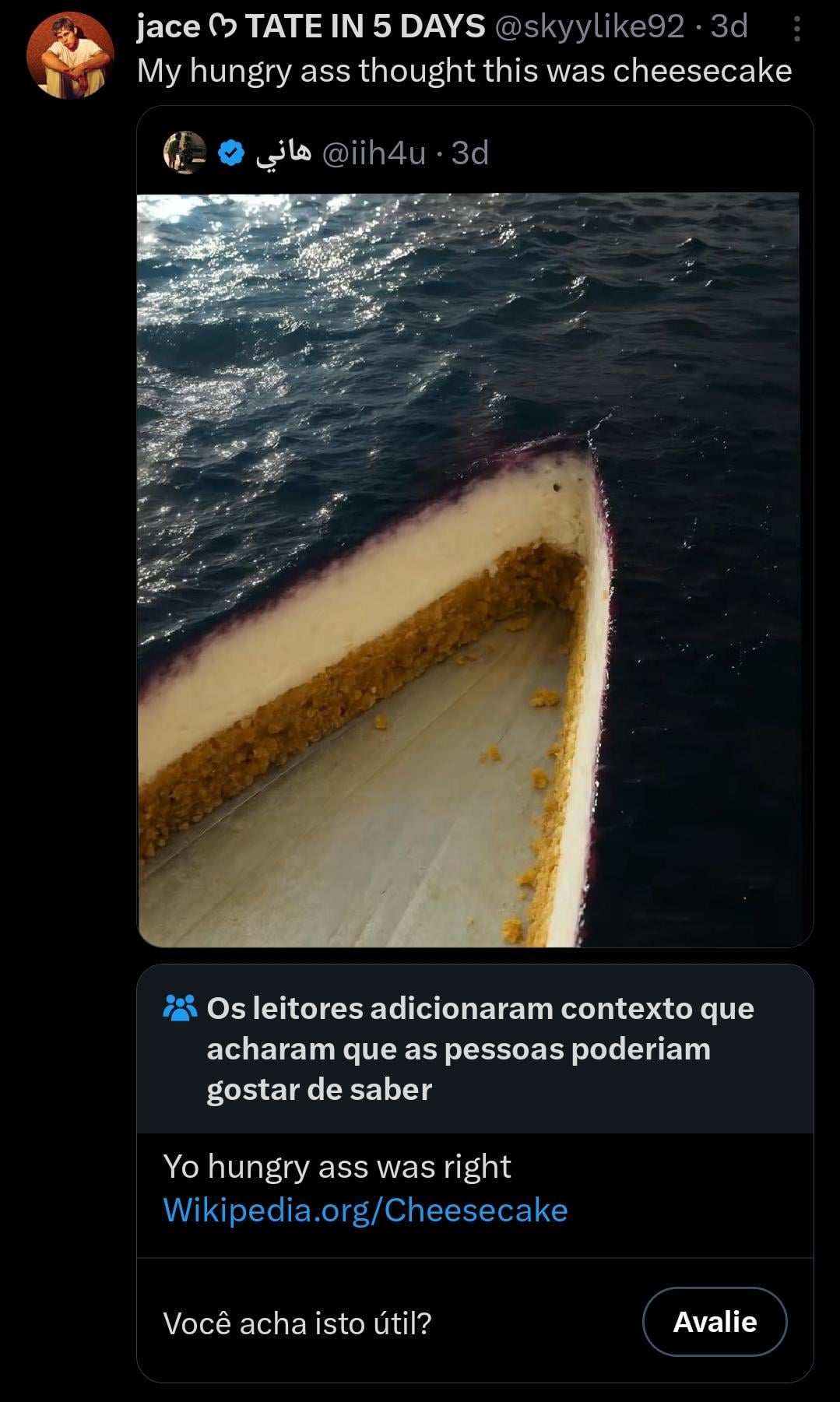The height and width of the screenshot is (1402, 840).
Task: Open jace's profile picture
Action: coord(70,55)
